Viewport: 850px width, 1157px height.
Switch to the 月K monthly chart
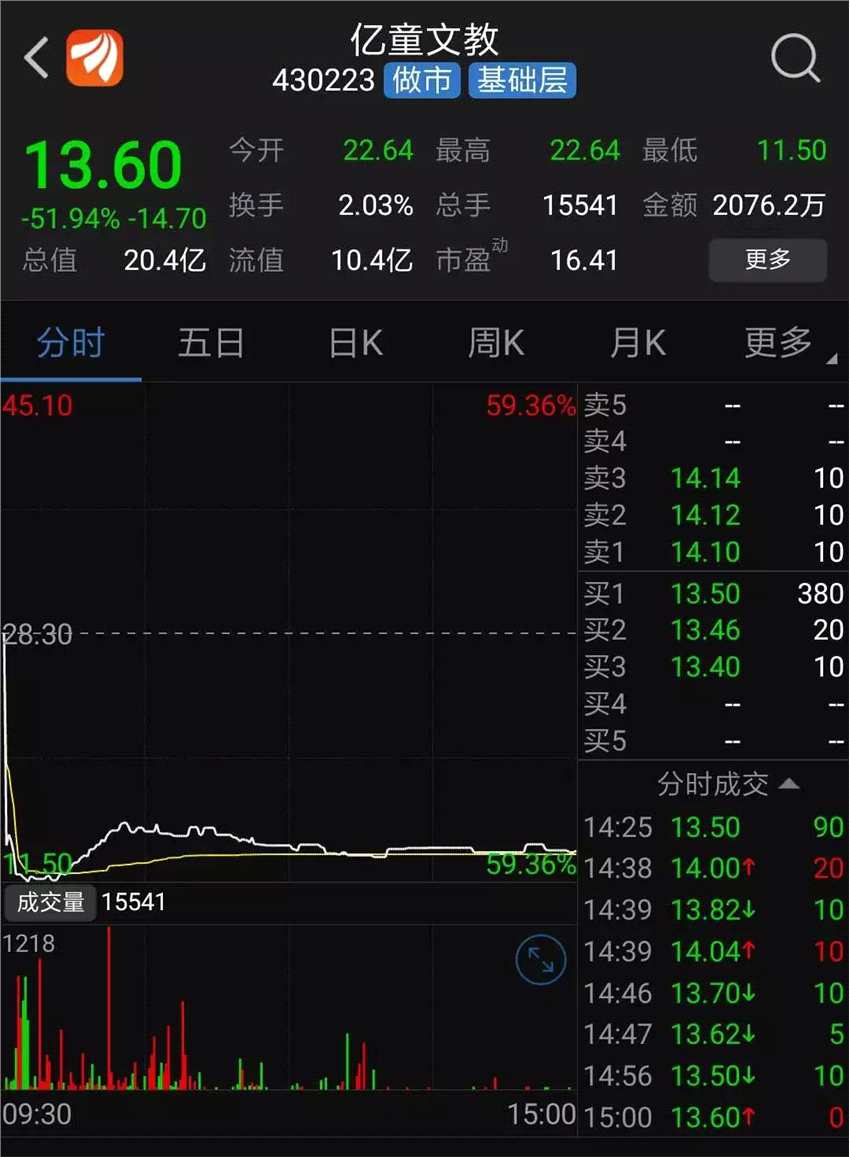tap(636, 342)
